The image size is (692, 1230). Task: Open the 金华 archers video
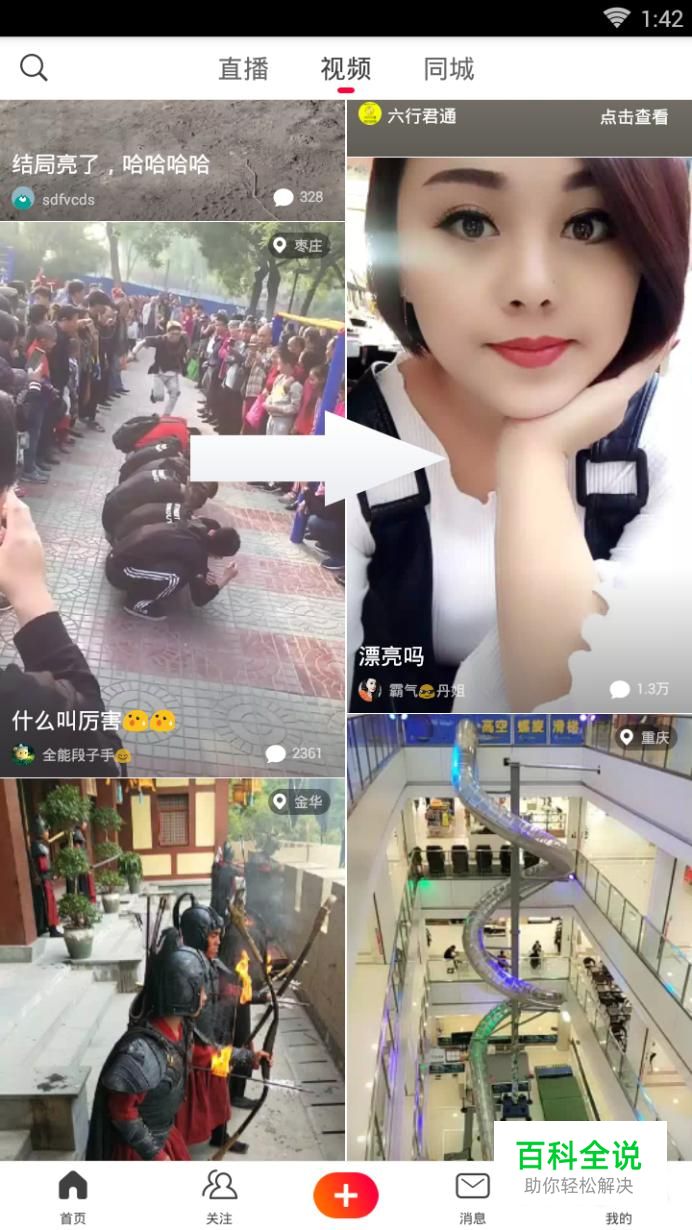172,969
